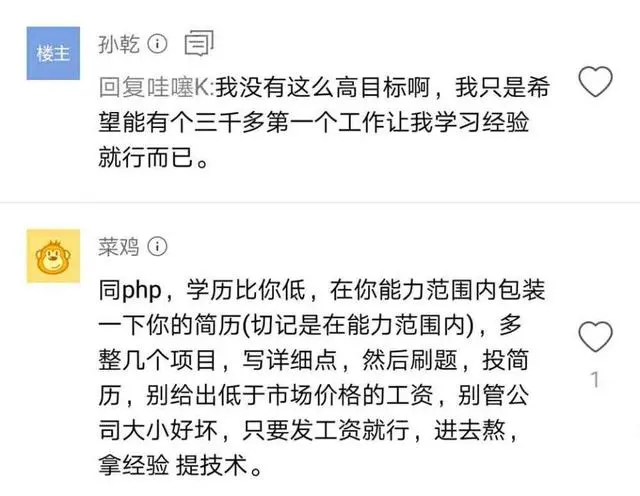Open the reply icon beside 孙乾
640x496 pixels.
click(199, 43)
